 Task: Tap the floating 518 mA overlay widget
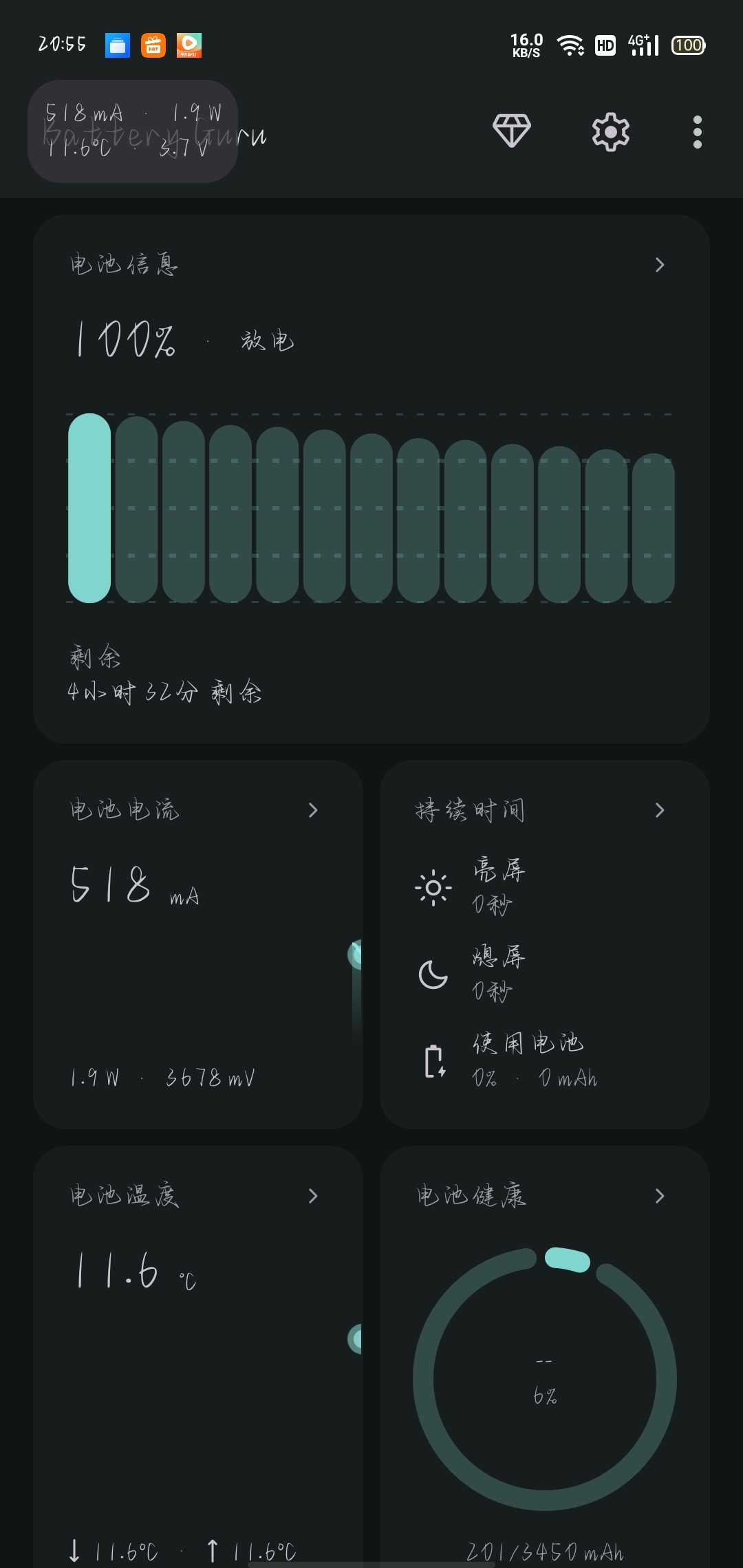pos(133,131)
